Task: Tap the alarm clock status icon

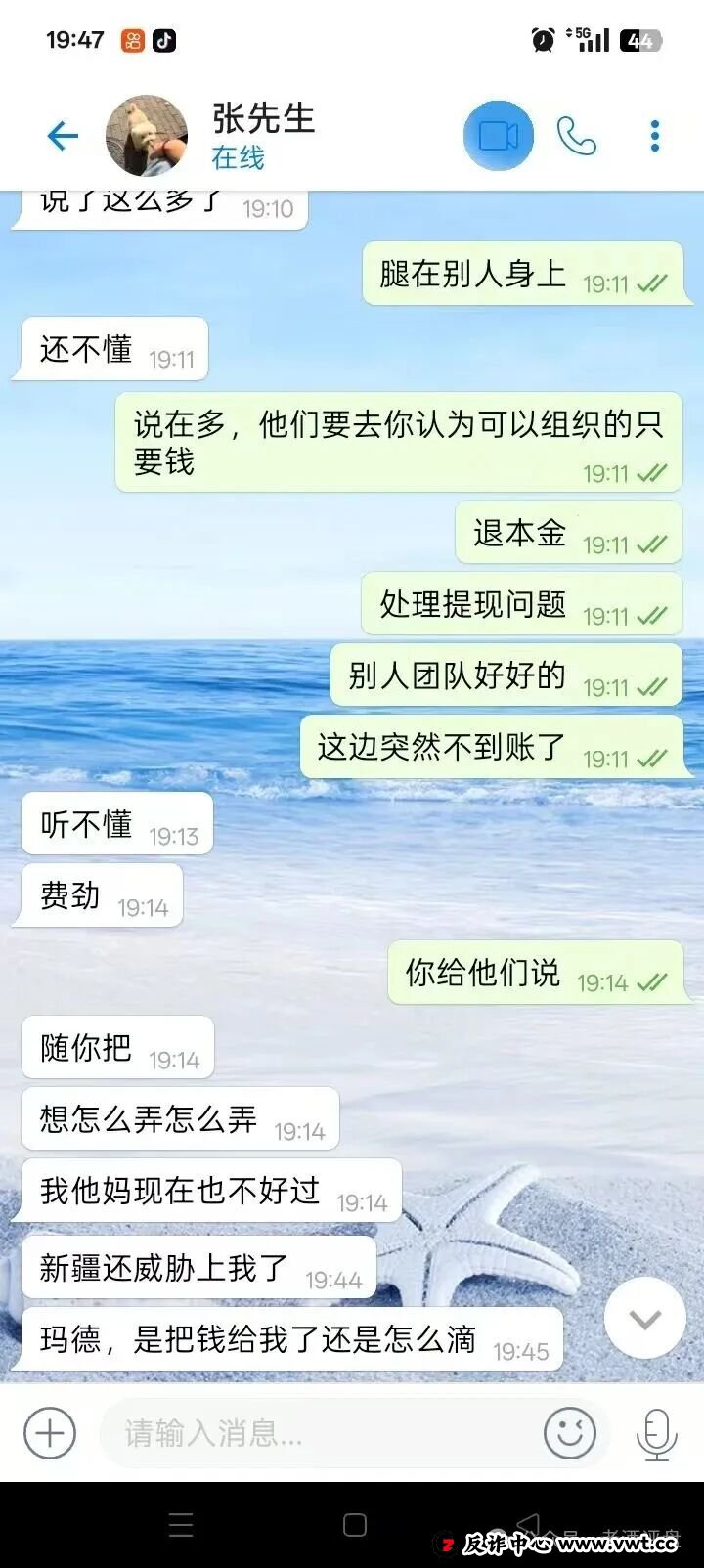Action: click(x=539, y=37)
